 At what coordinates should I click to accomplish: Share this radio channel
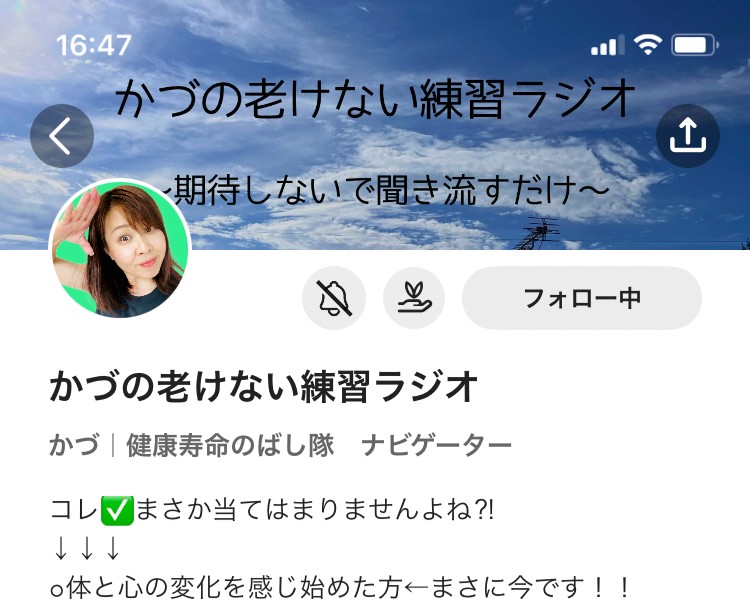click(687, 136)
